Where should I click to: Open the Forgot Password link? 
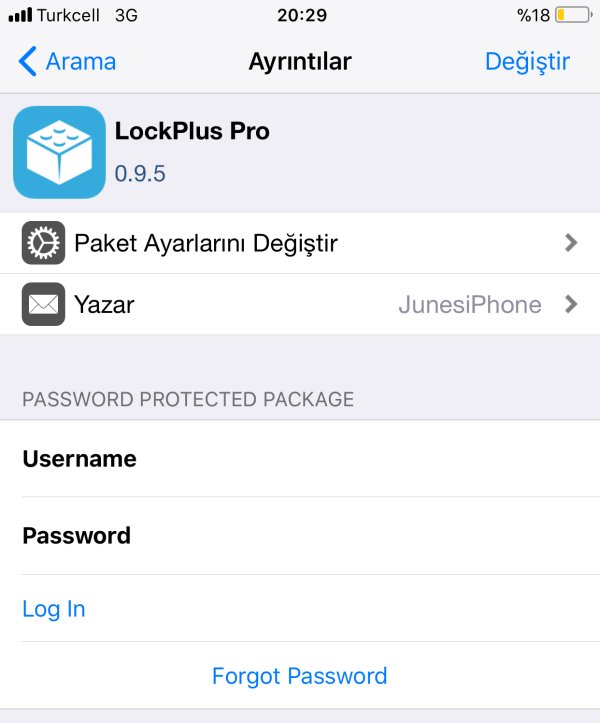299,676
